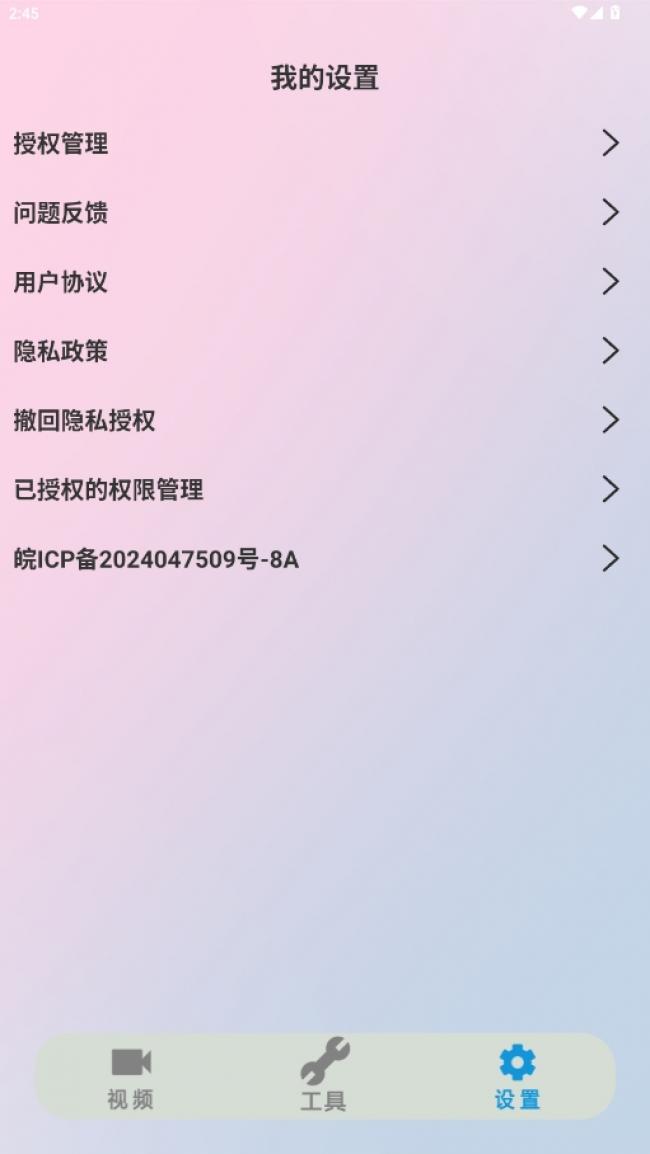This screenshot has width=650, height=1154.
Task: Switch to the 工具 tab
Action: click(324, 1077)
